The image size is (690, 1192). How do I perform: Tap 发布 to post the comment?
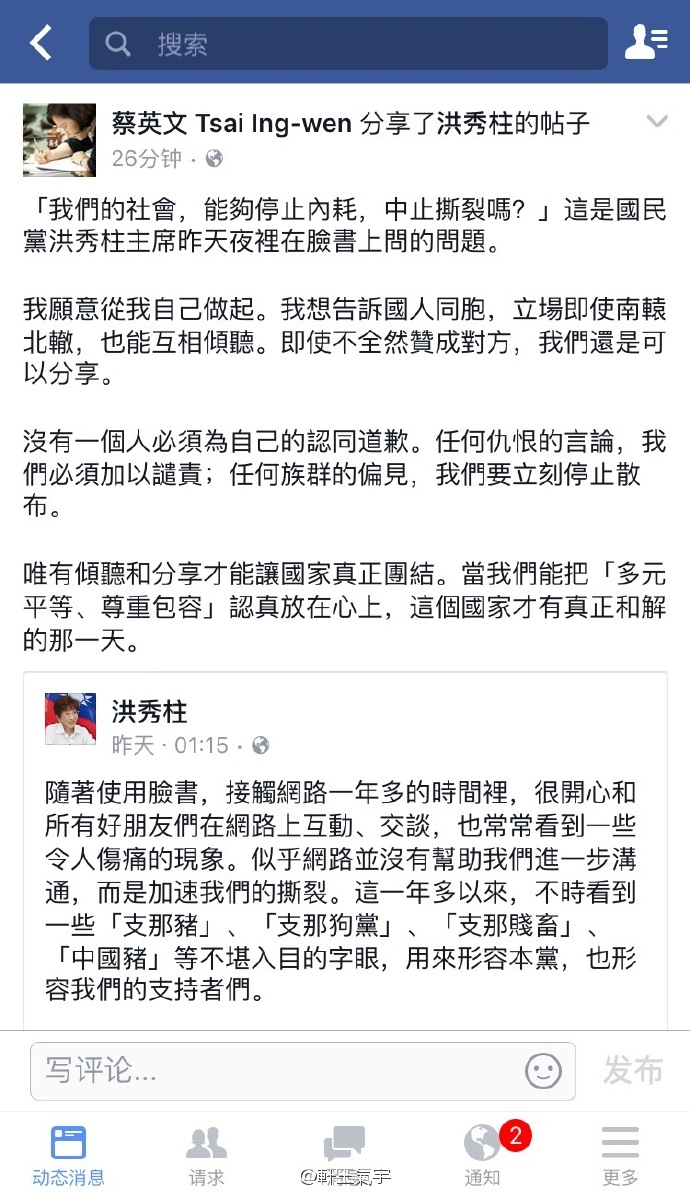[x=632, y=1070]
